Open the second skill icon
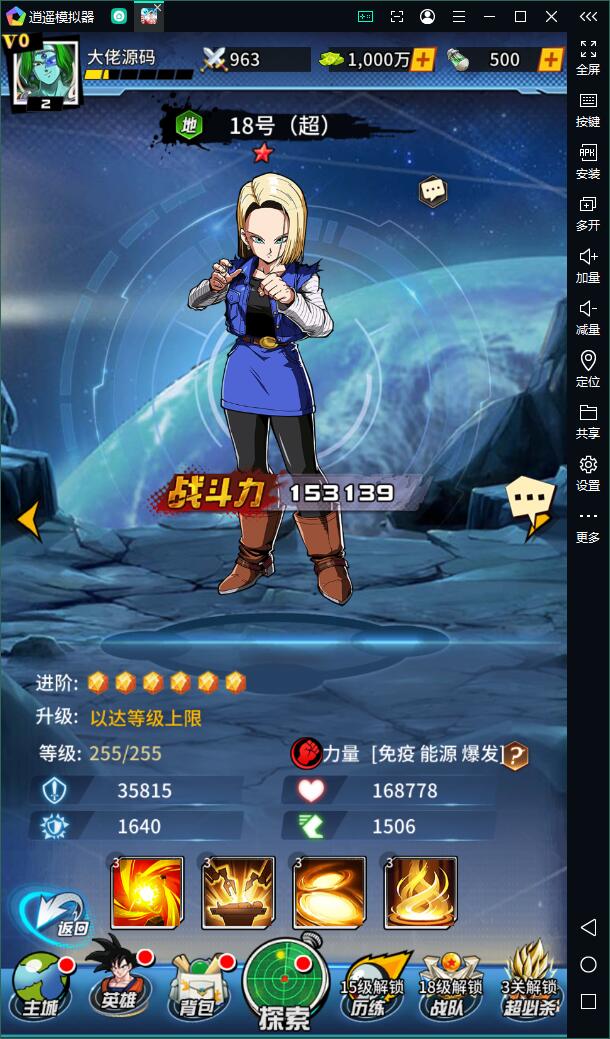This screenshot has width=610, height=1039. [x=238, y=892]
